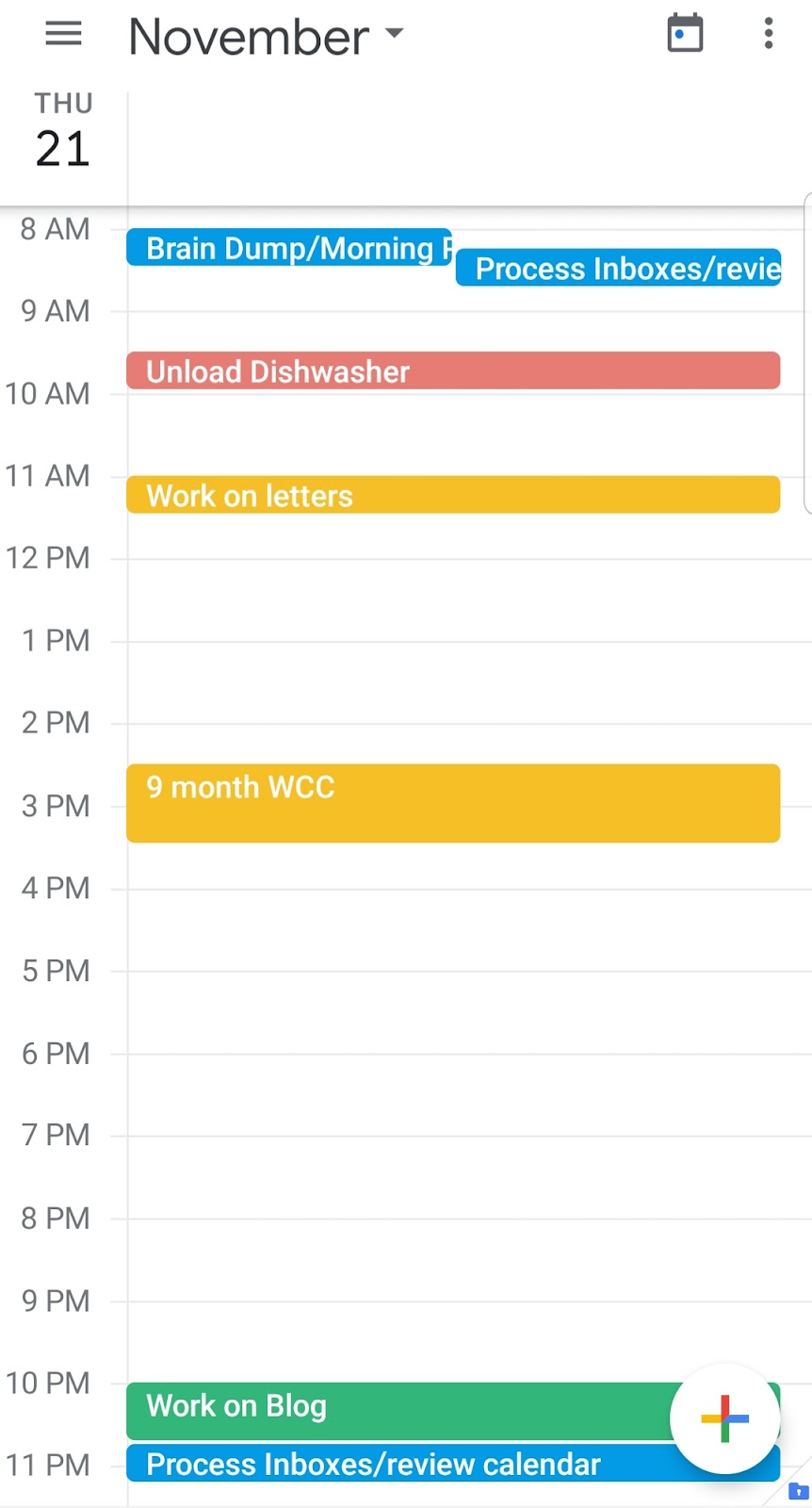
Task: Open the Unload Dishwasher event
Action: point(453,371)
